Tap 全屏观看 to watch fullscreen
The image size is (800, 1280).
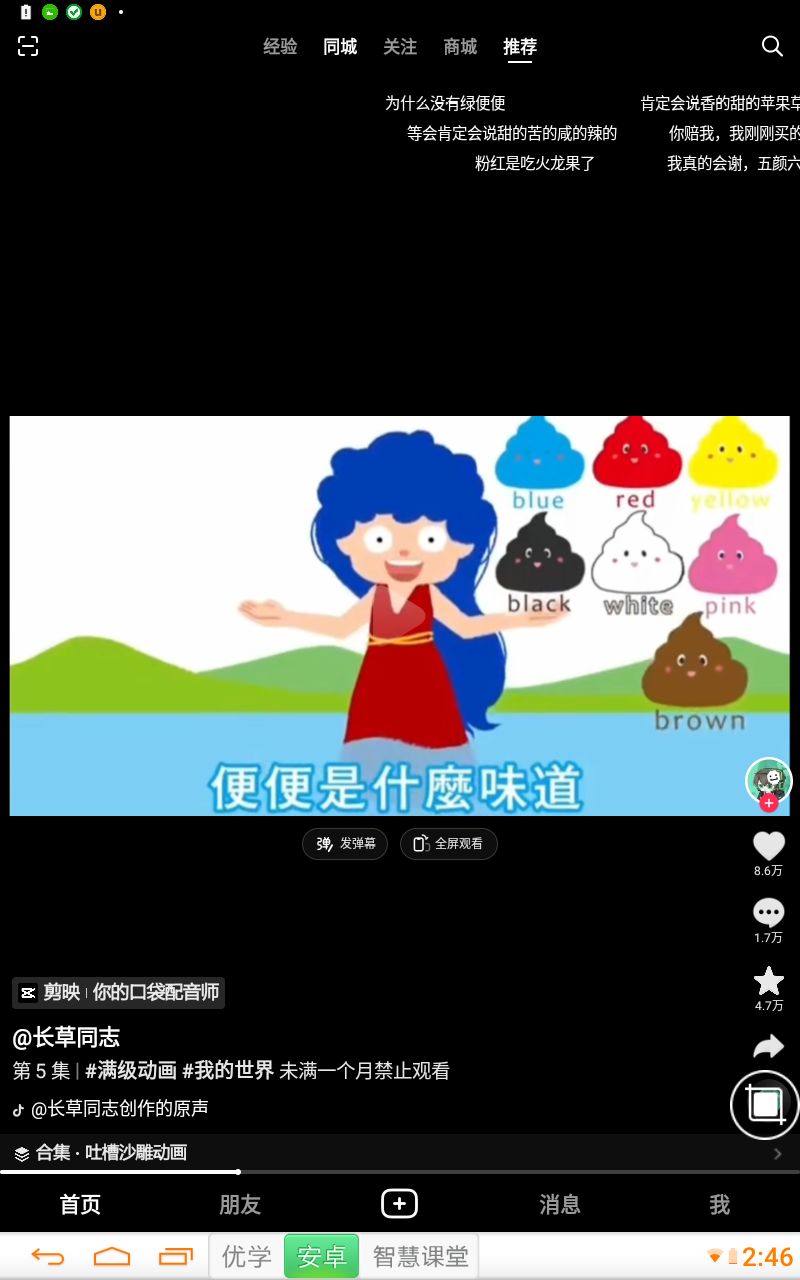449,844
